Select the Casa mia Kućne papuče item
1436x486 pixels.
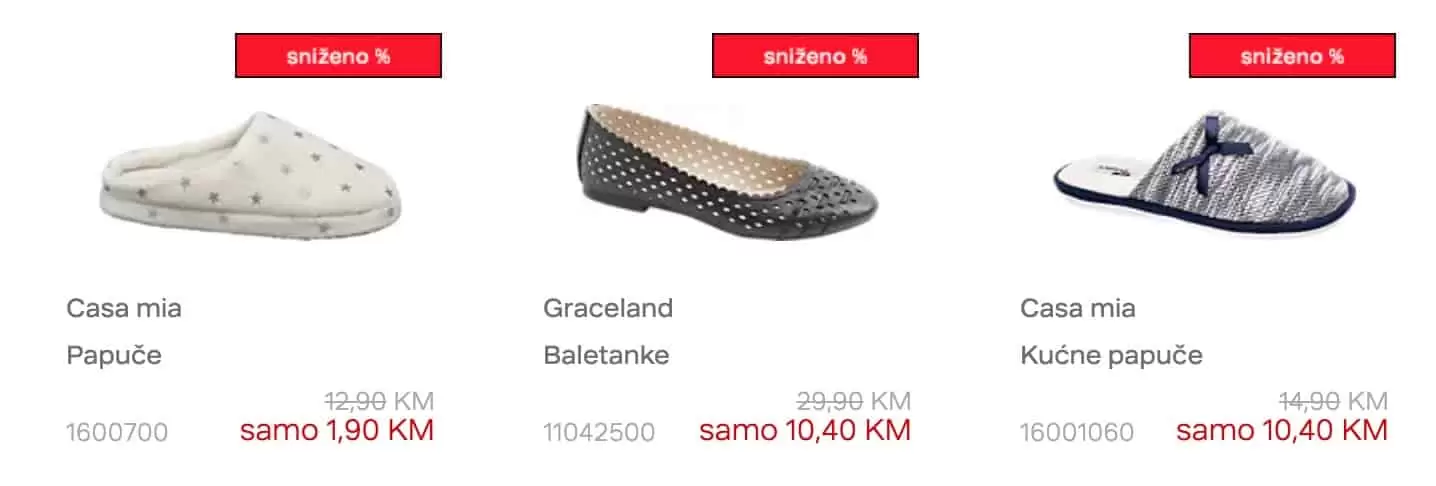click(1203, 170)
